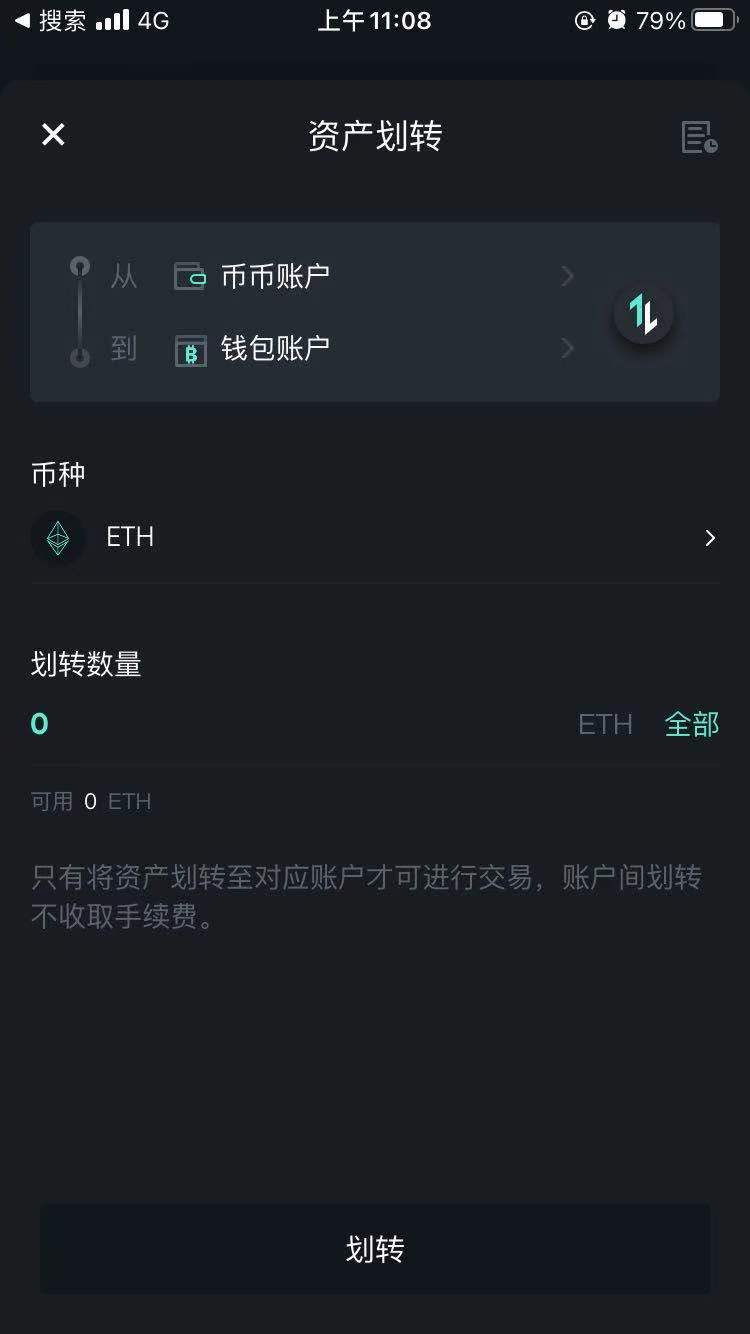The width and height of the screenshot is (750, 1334).
Task: Select the source account 币币账户
Action: coord(374,275)
